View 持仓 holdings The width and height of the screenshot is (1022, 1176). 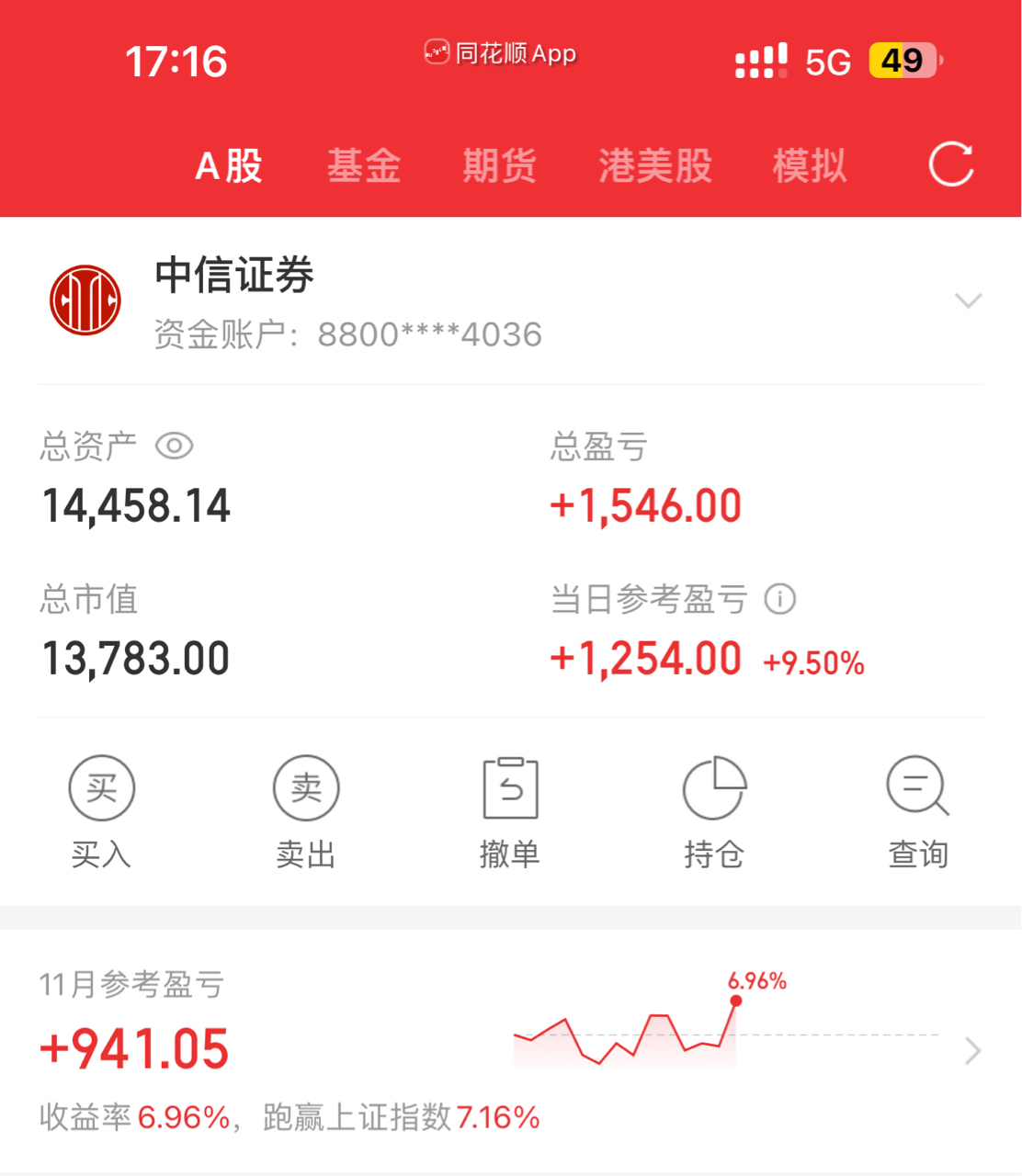tap(714, 810)
